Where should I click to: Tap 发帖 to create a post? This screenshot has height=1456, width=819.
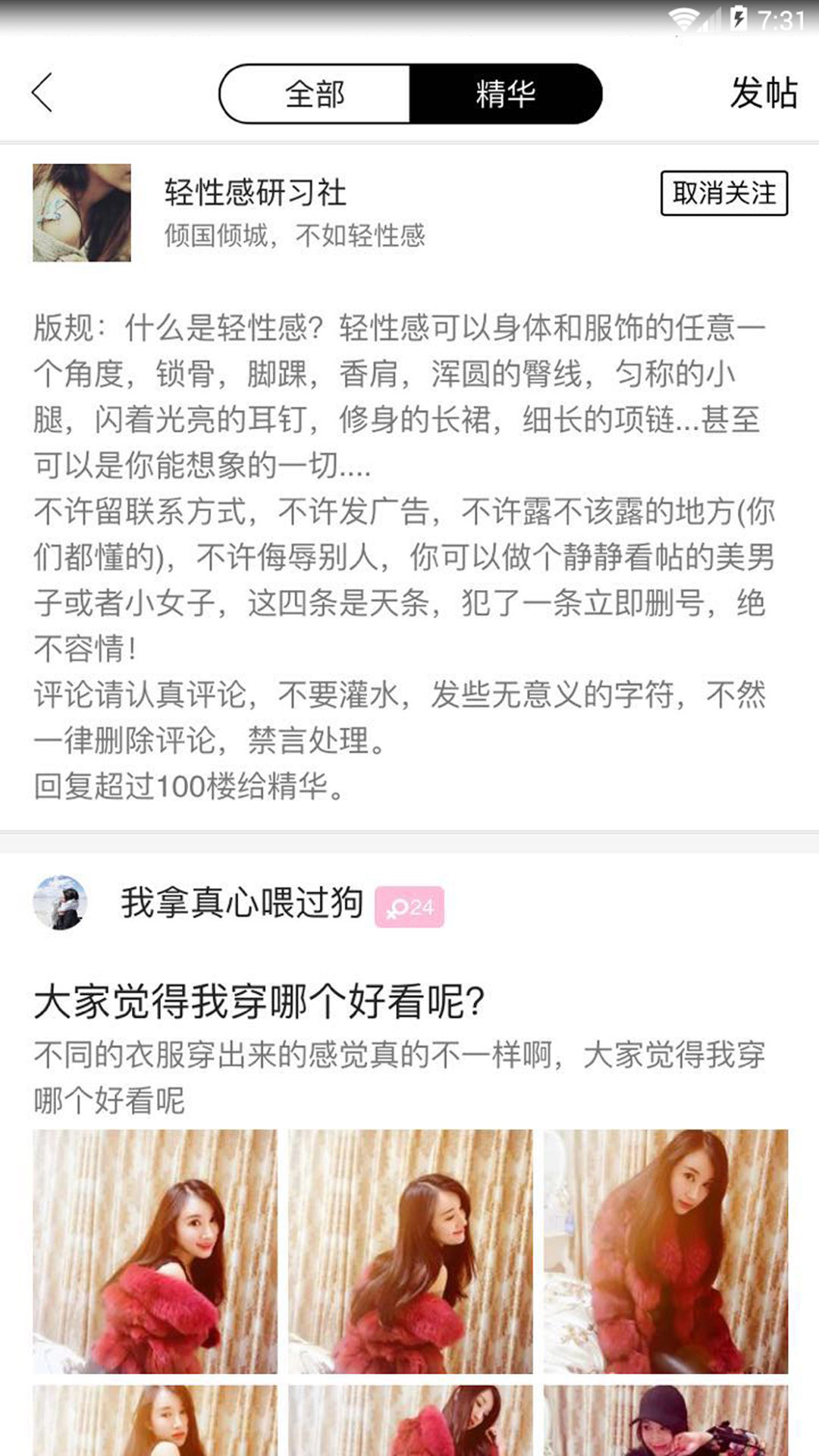coord(763,93)
